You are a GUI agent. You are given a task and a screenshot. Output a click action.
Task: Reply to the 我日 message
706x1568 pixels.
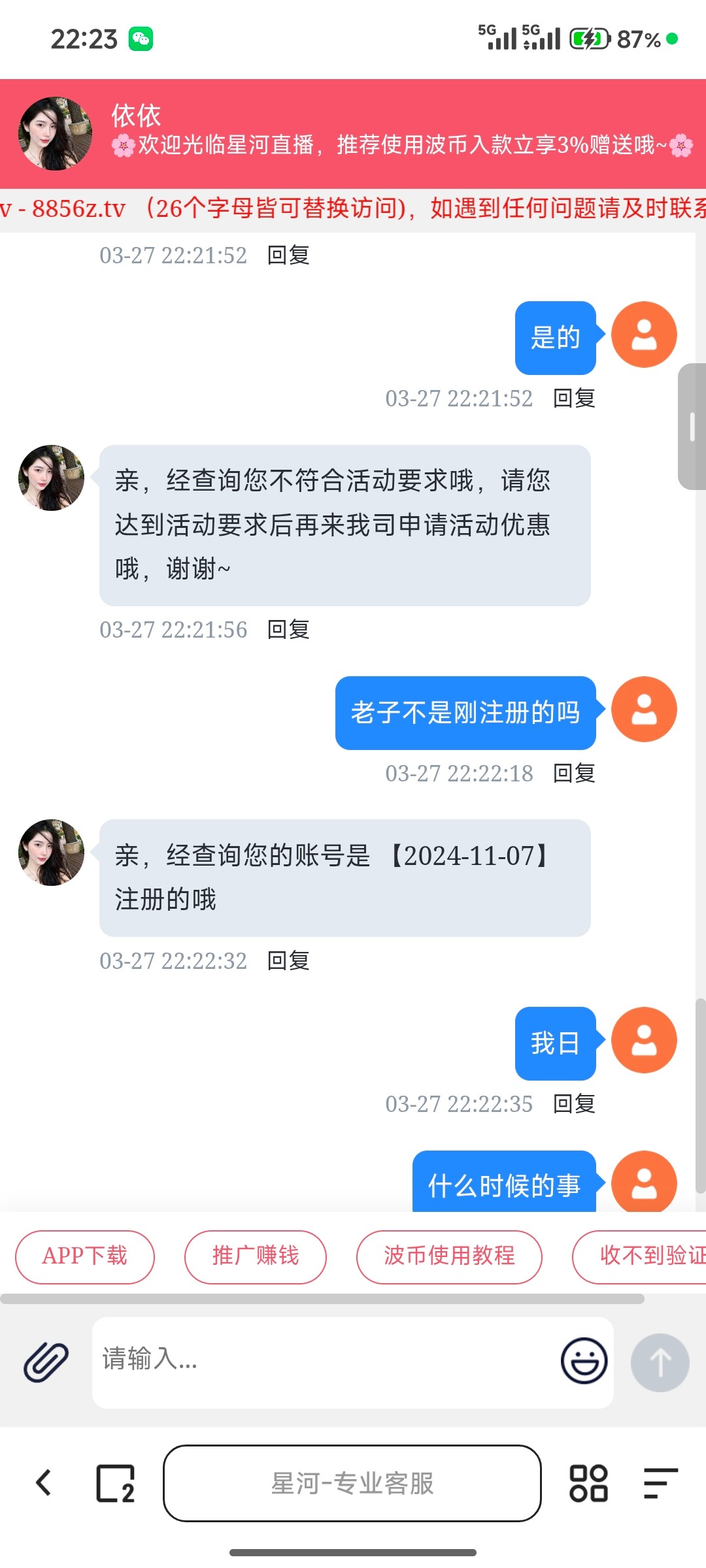[x=574, y=1104]
